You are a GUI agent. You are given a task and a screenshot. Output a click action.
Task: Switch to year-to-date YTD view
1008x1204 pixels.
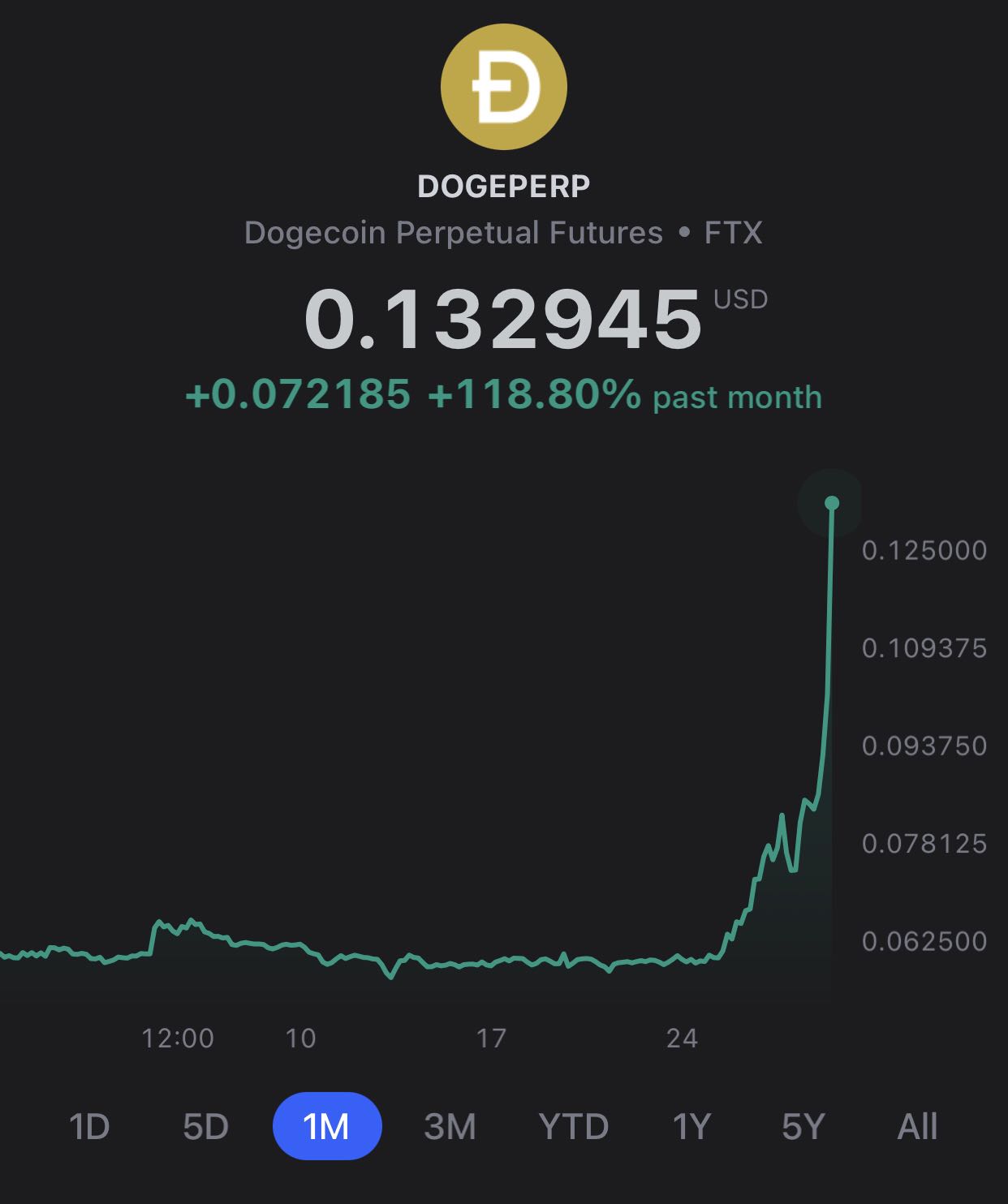pos(573,1126)
